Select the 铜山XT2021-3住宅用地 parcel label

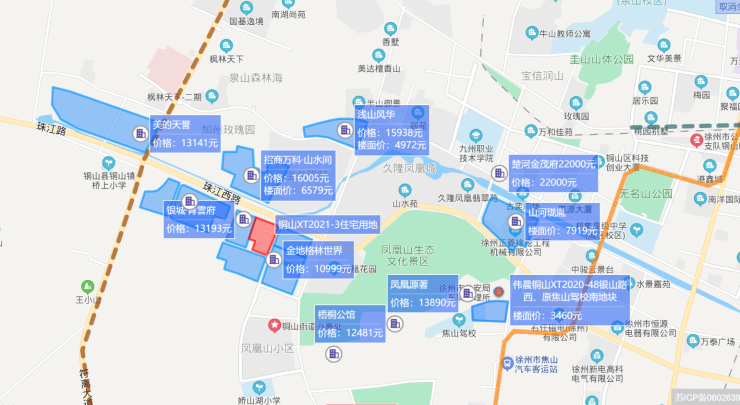click(x=328, y=224)
